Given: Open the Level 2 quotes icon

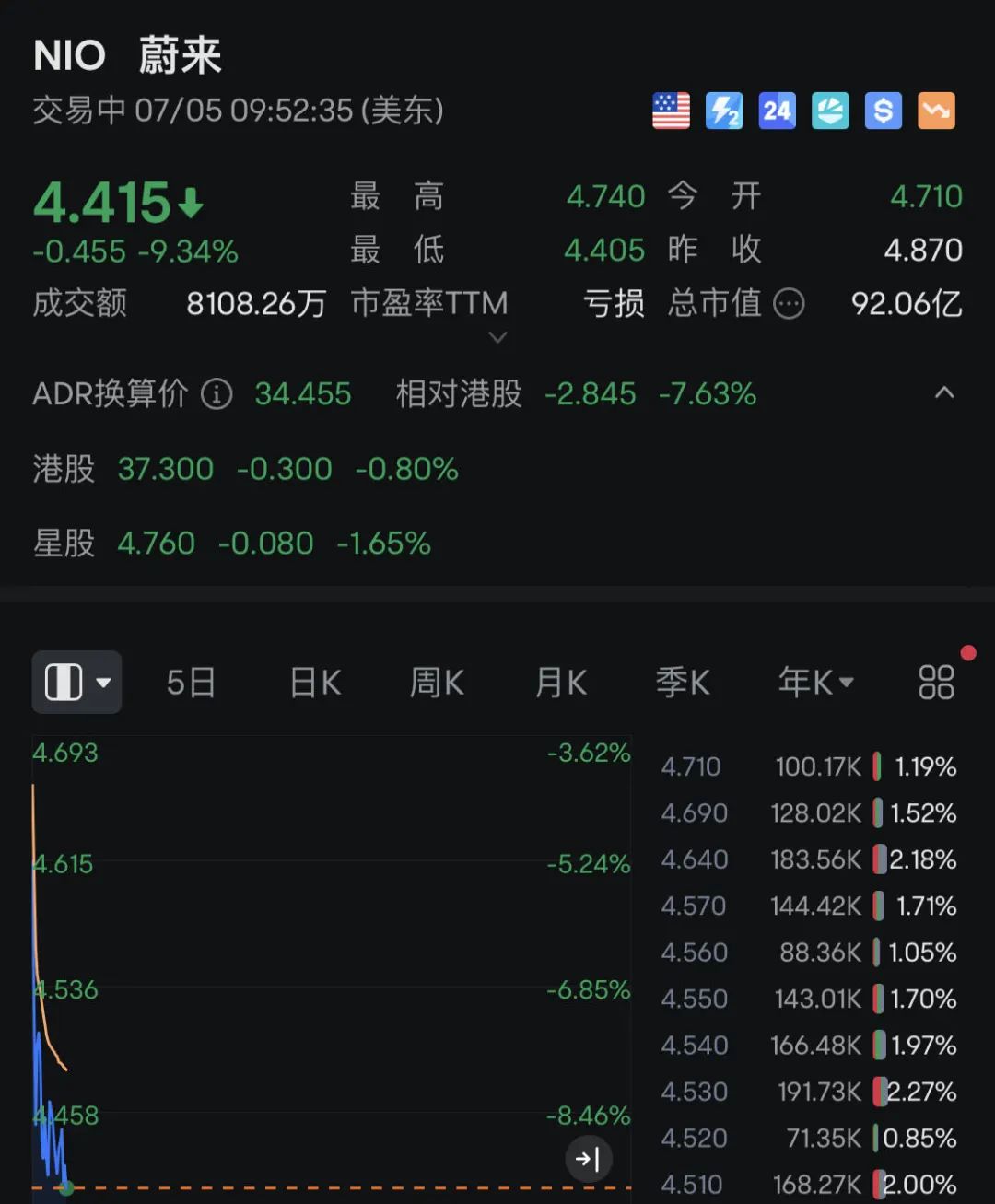Looking at the screenshot, I should point(724,111).
